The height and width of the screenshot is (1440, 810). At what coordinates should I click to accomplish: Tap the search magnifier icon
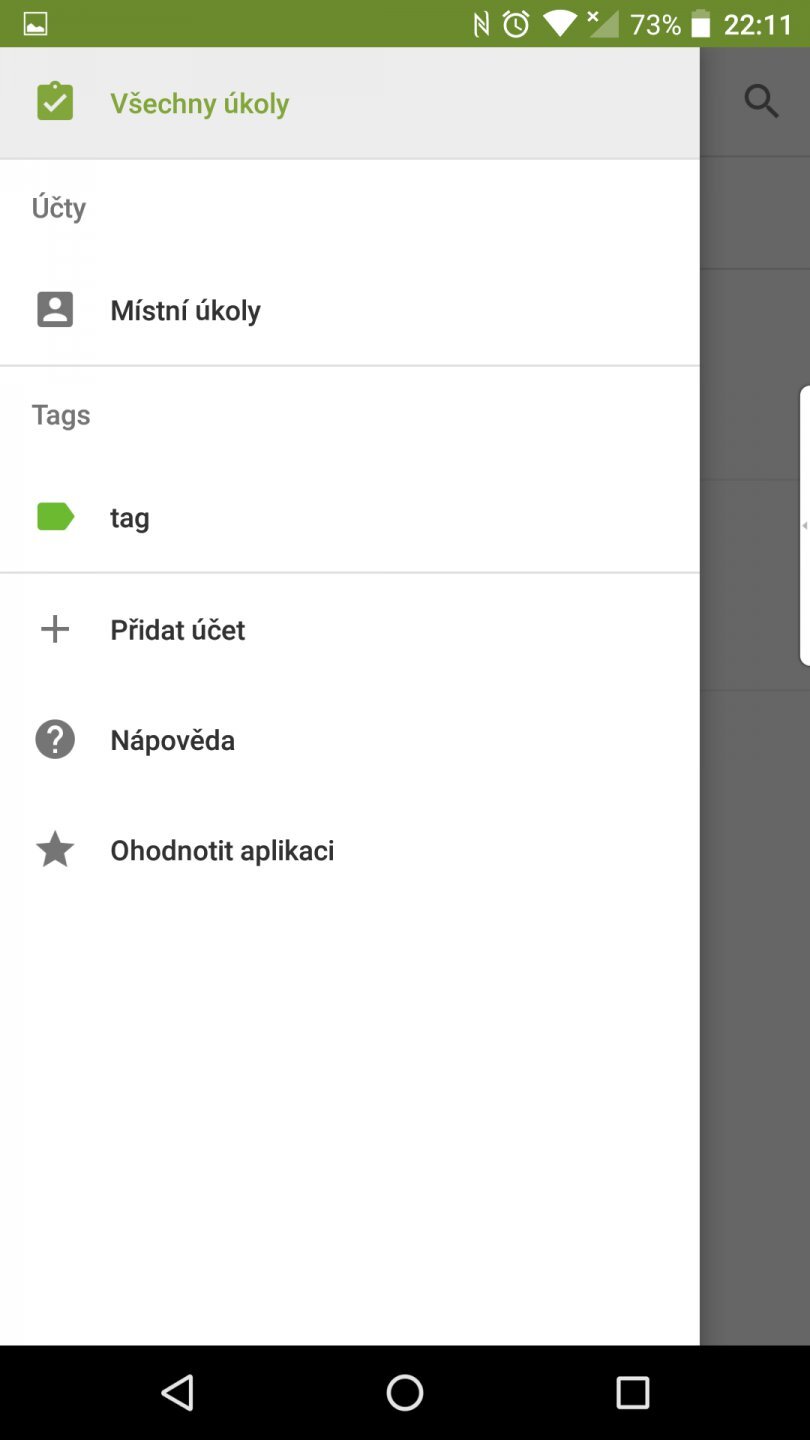(x=761, y=101)
